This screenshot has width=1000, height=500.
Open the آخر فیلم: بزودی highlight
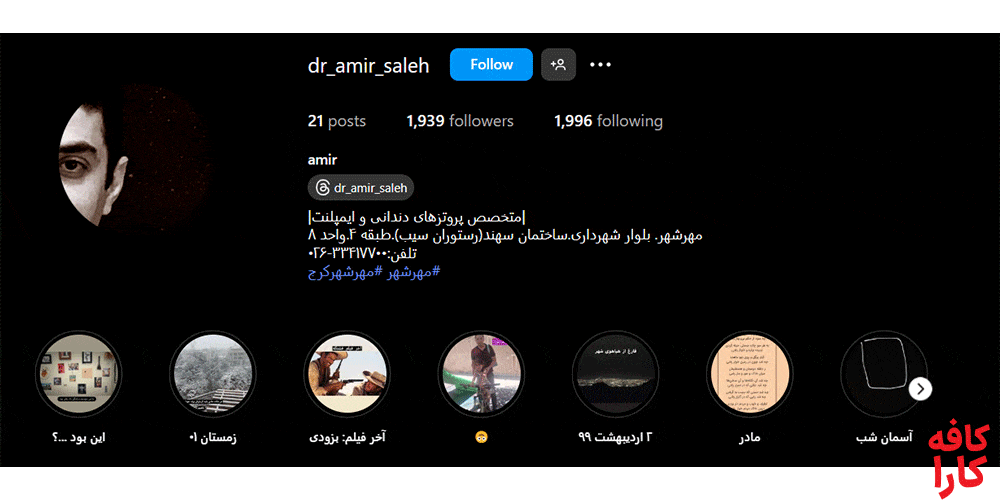[347, 375]
